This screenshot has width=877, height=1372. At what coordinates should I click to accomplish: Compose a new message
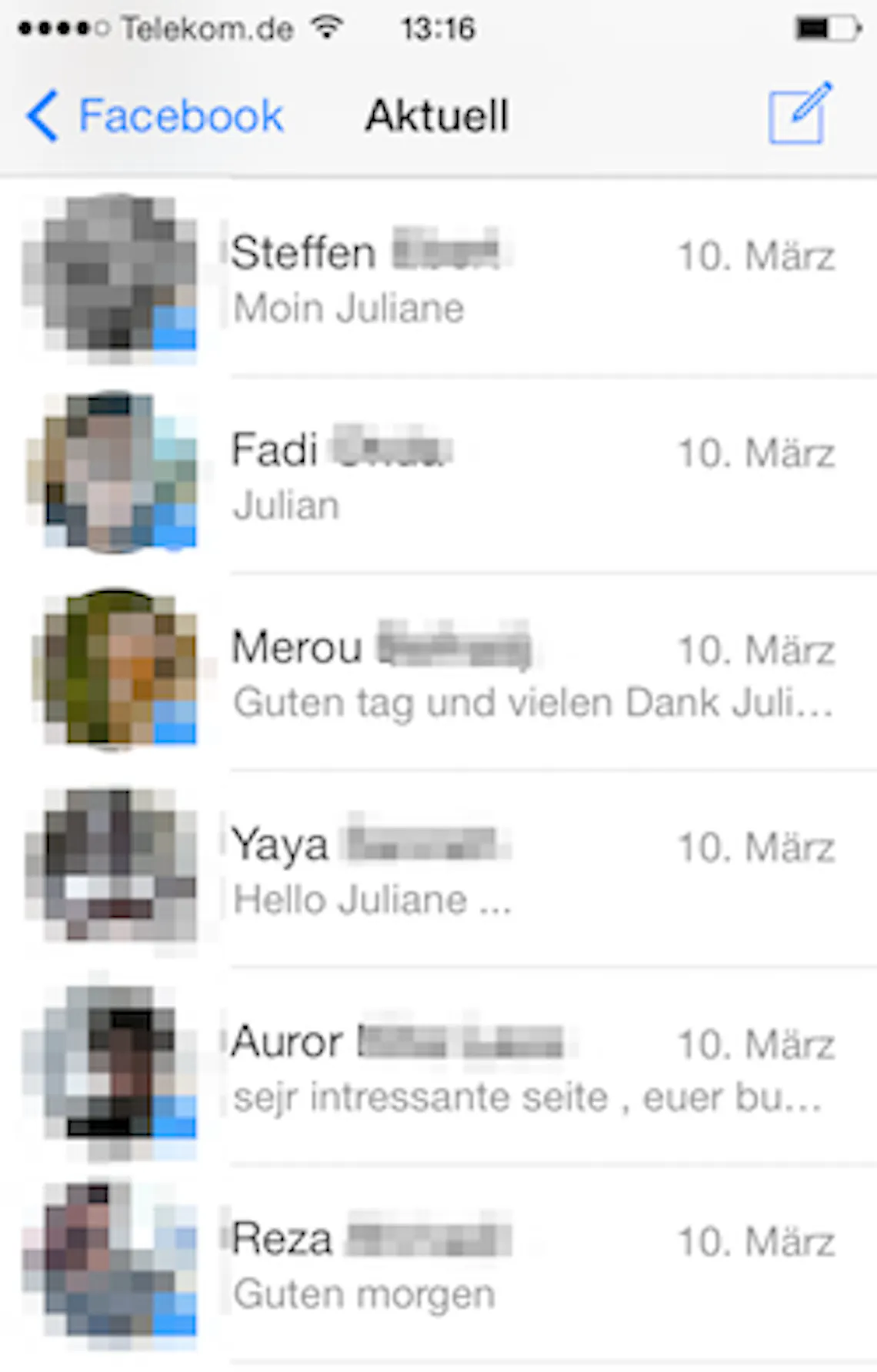[x=800, y=114]
